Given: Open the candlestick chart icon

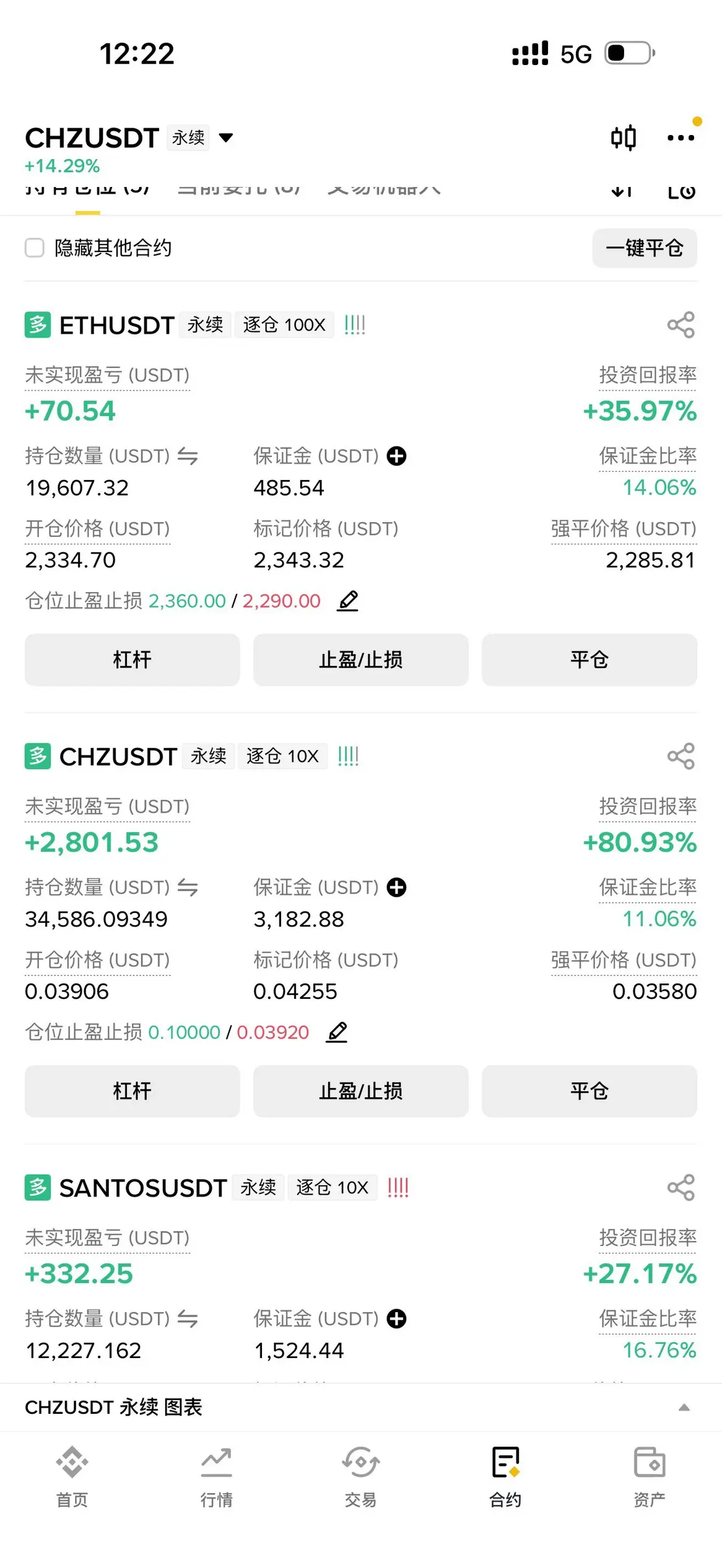Looking at the screenshot, I should [623, 137].
